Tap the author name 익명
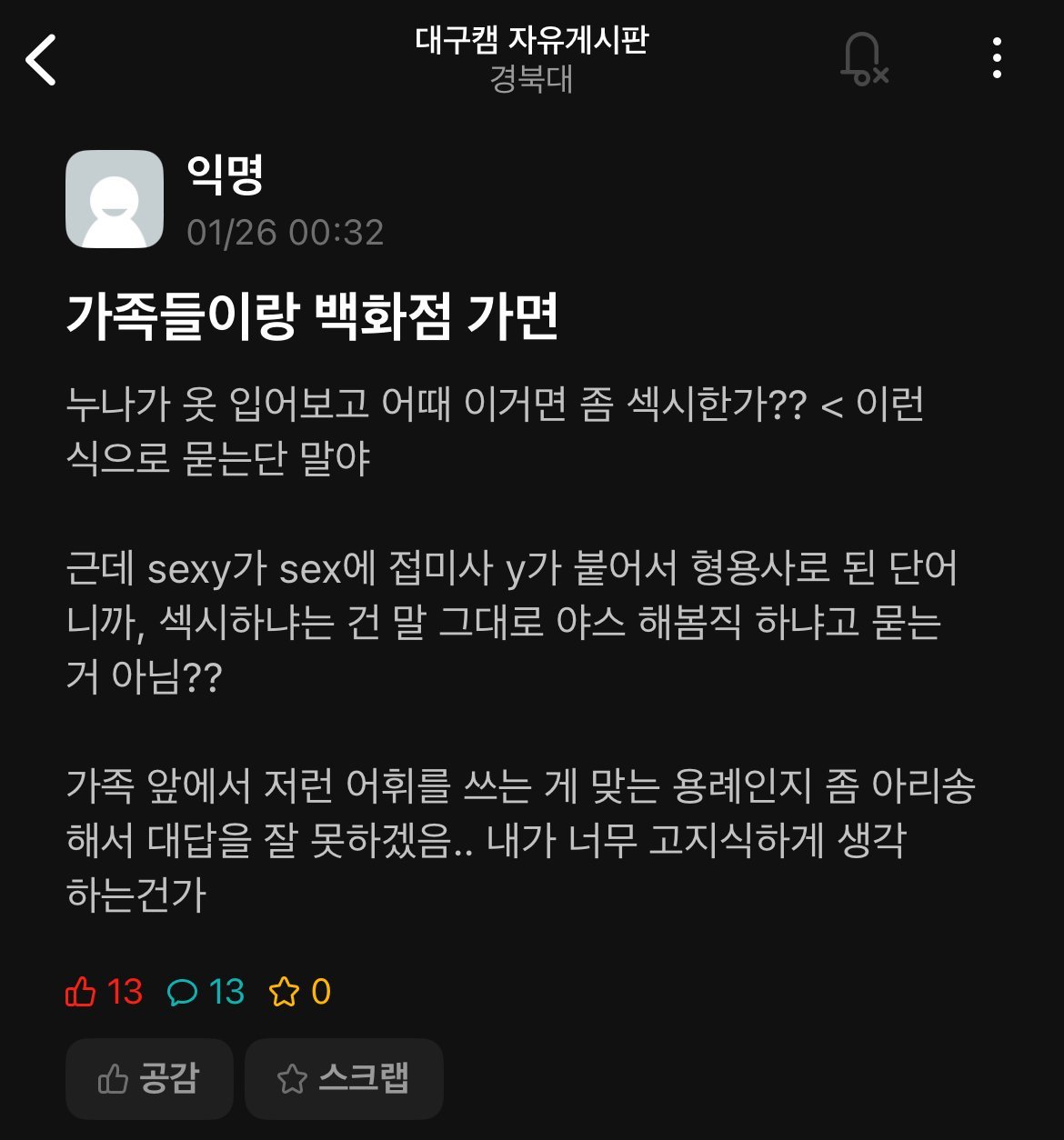Image resolution: width=1064 pixels, height=1140 pixels. point(226,175)
